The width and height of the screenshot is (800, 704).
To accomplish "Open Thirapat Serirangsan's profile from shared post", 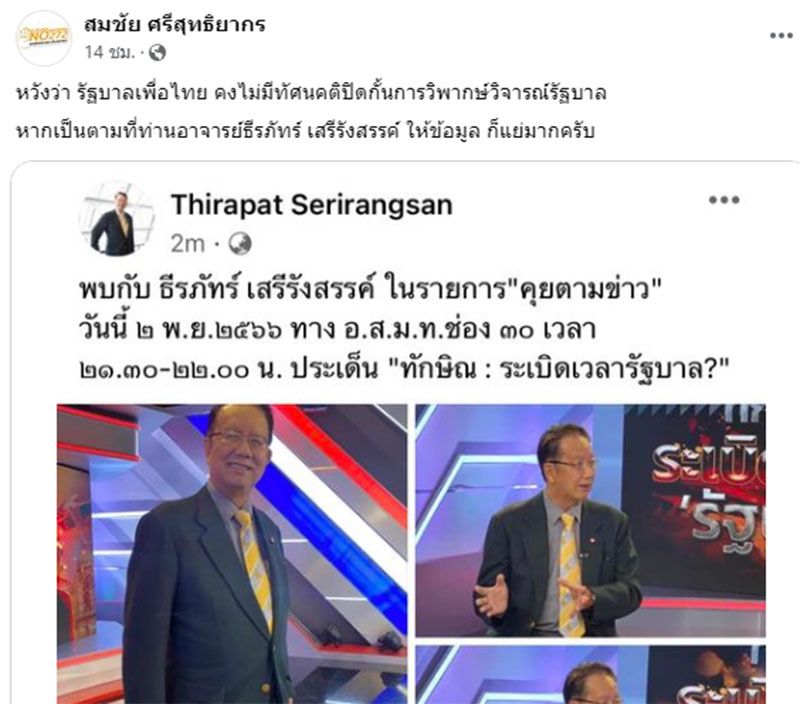I will [311, 205].
